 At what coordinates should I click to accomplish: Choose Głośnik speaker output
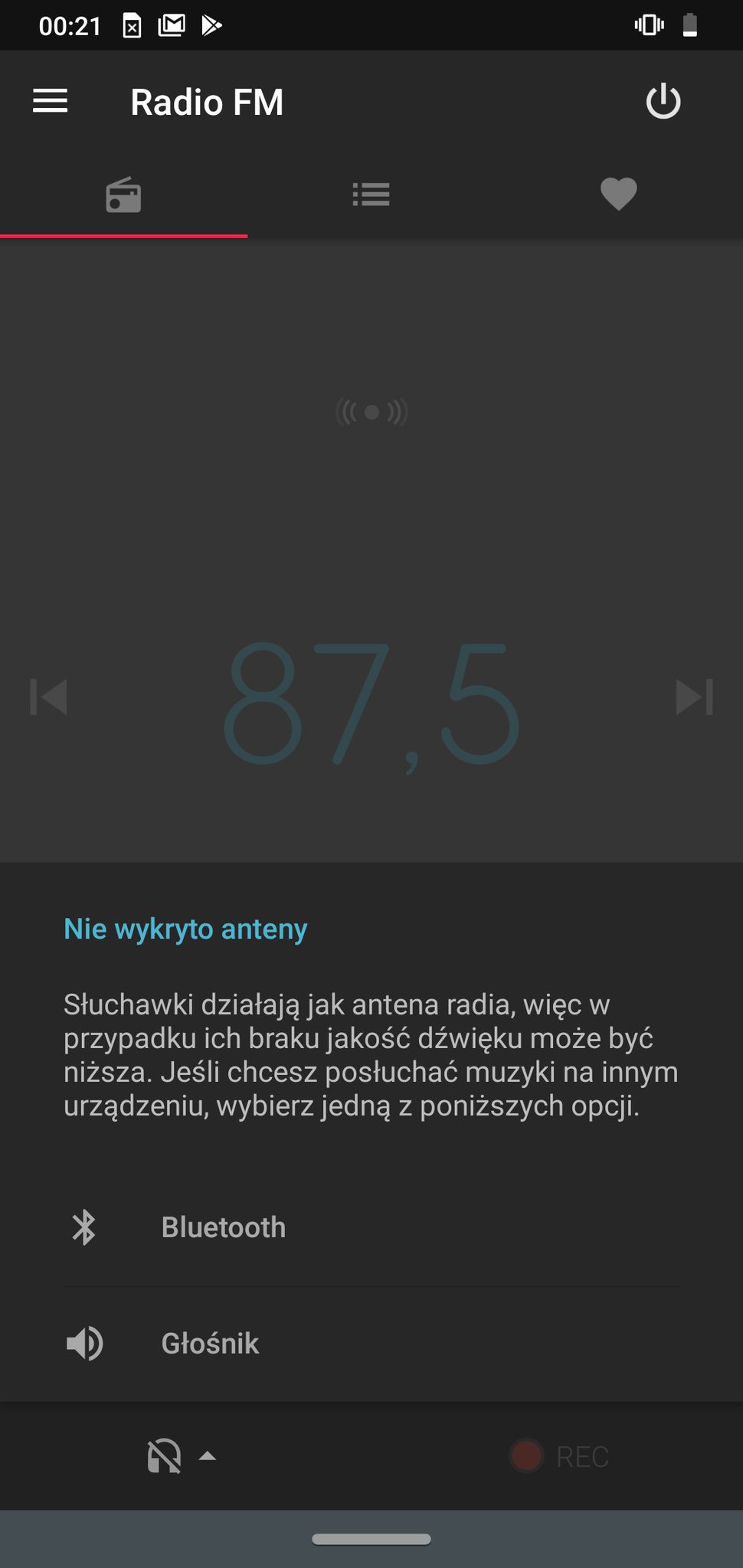click(210, 1344)
